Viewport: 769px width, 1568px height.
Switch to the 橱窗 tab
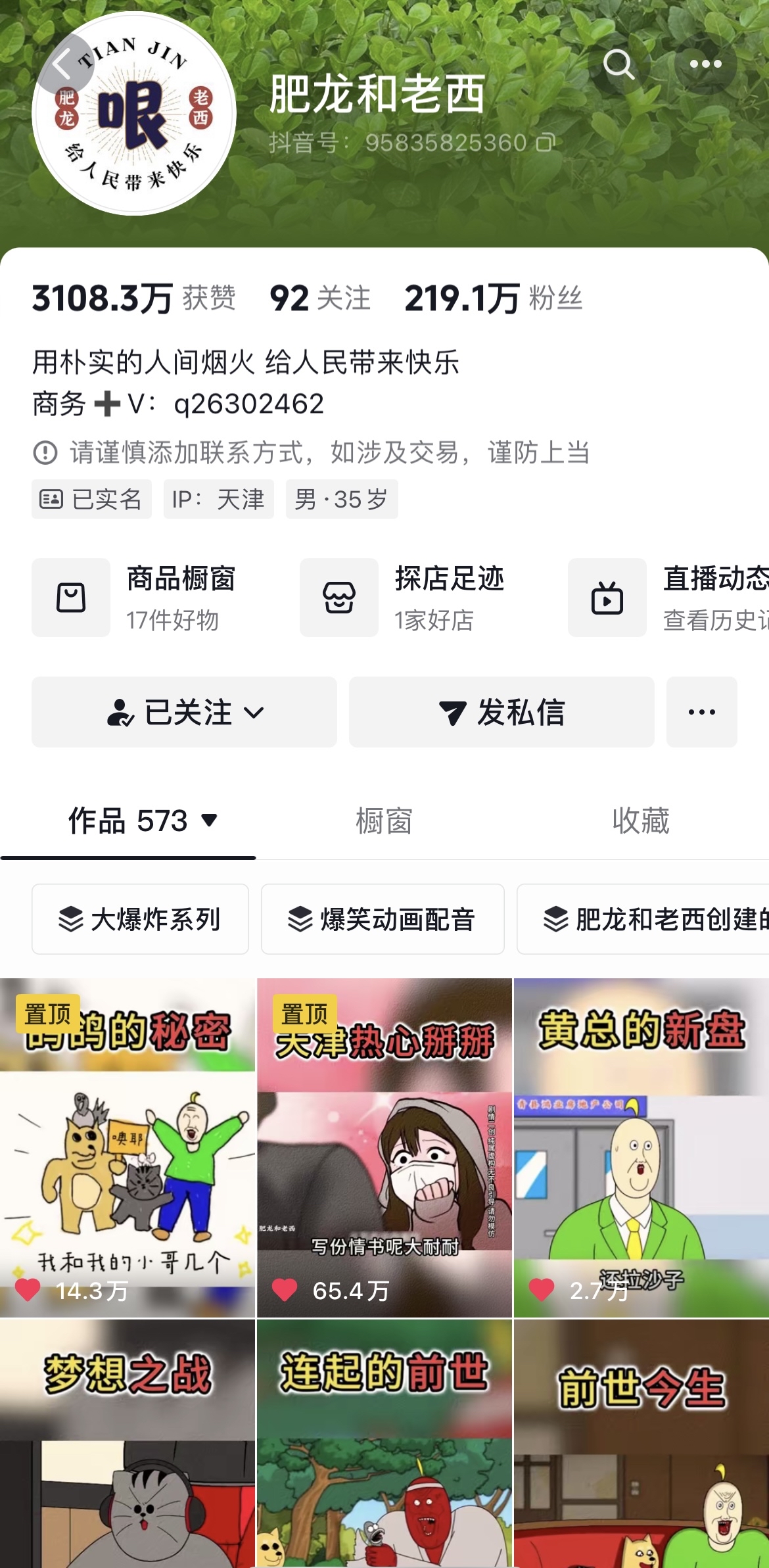[x=384, y=820]
